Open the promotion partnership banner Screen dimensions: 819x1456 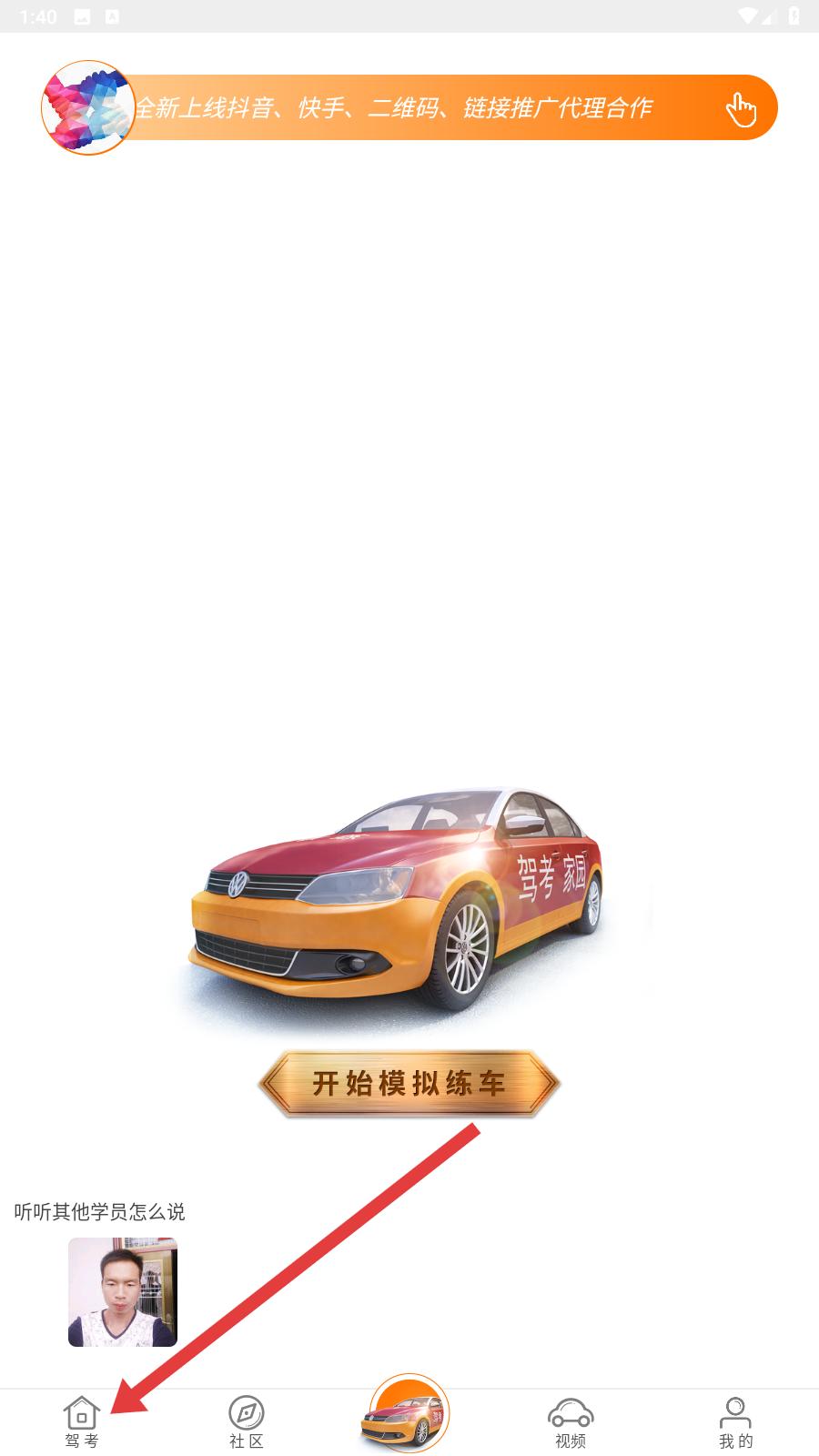pyautogui.click(x=409, y=107)
